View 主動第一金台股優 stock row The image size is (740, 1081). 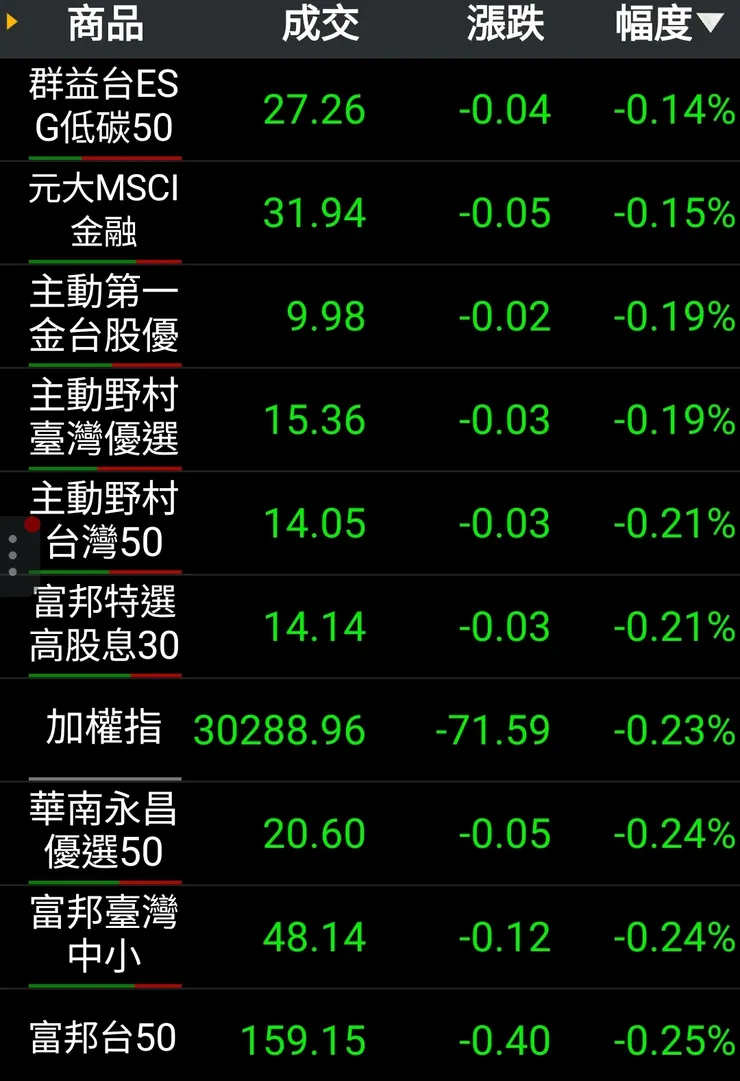pos(104,316)
